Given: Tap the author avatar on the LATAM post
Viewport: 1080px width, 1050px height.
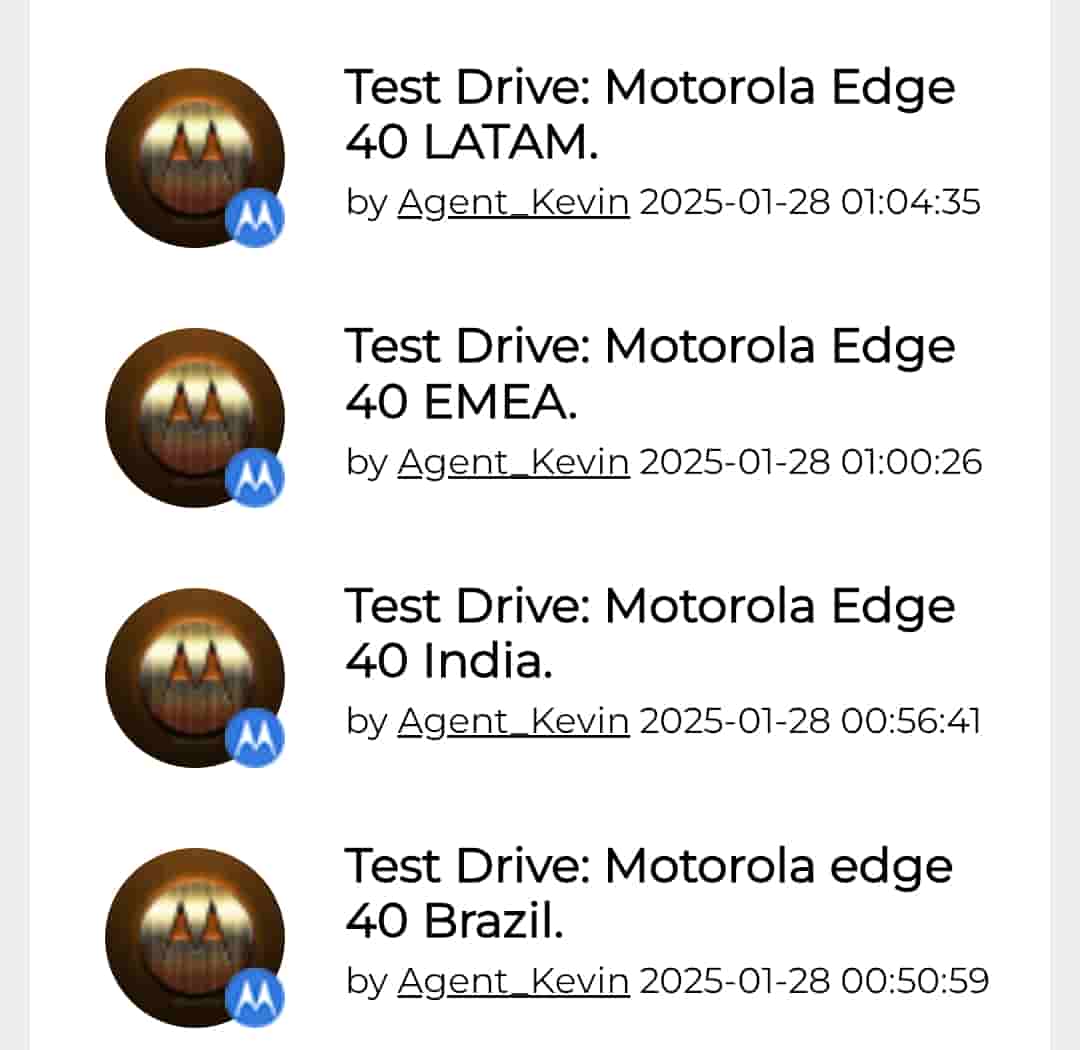Looking at the screenshot, I should point(194,158).
